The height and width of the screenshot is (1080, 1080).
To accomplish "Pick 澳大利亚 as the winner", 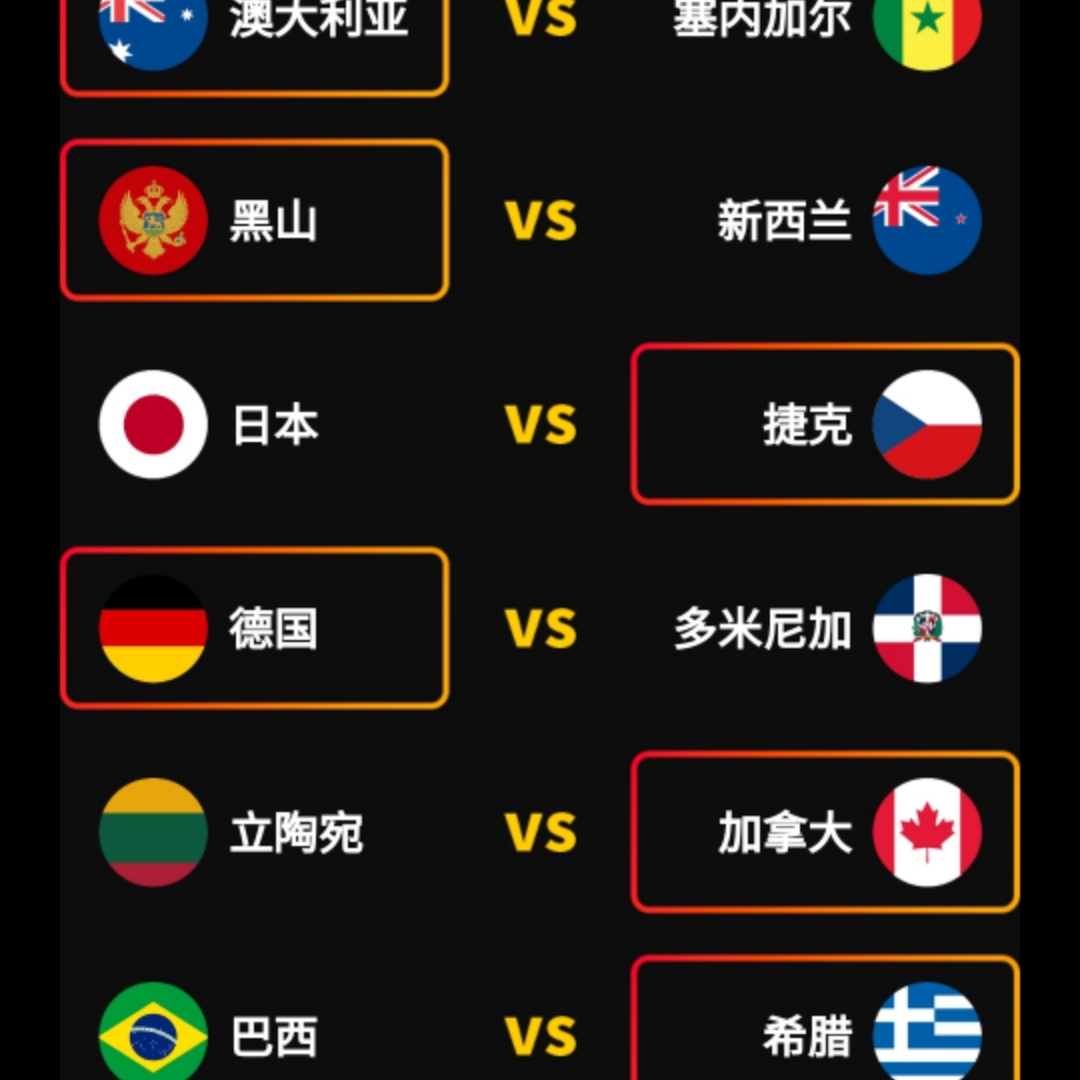I will (255, 30).
